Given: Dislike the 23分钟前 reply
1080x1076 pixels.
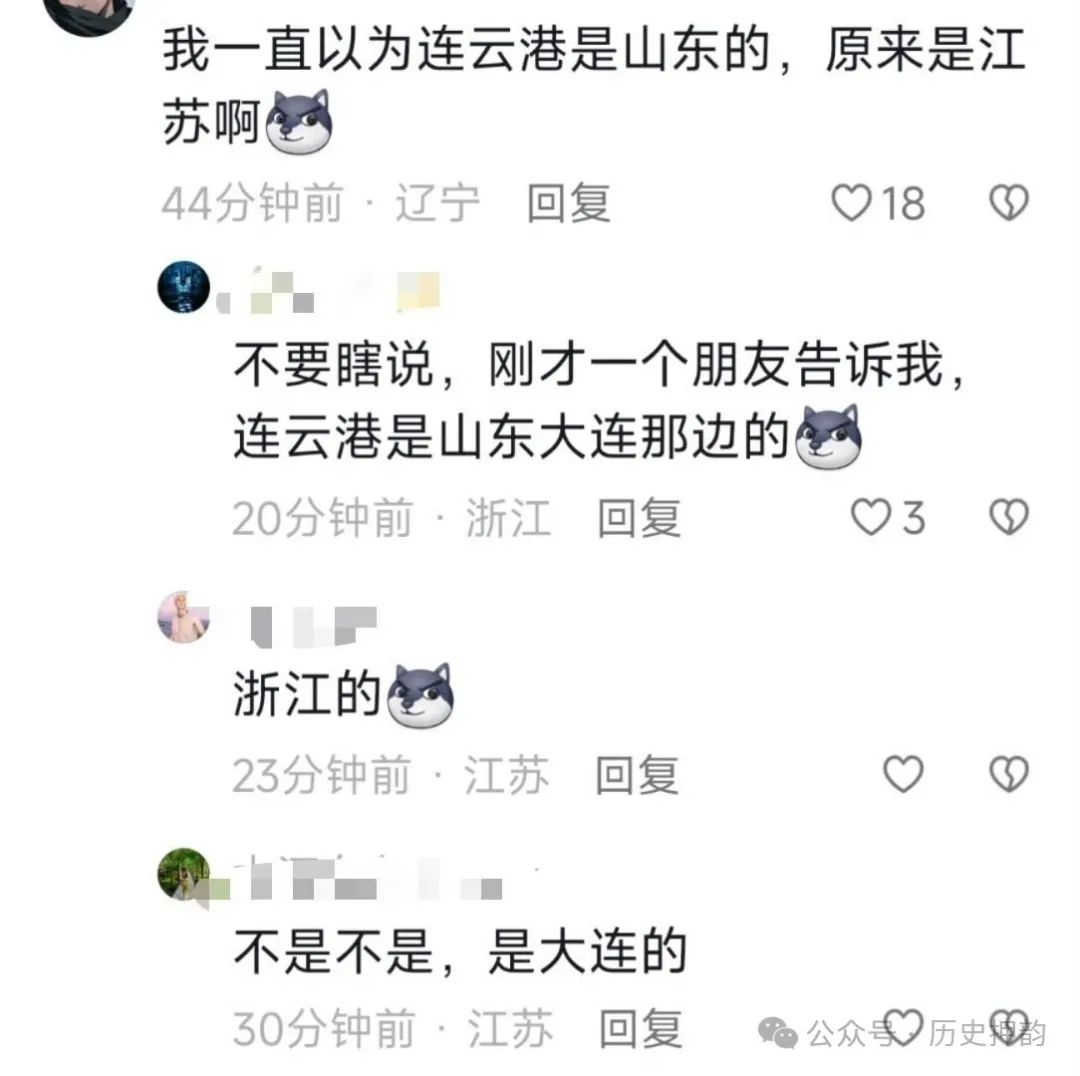Looking at the screenshot, I should point(1008,775).
